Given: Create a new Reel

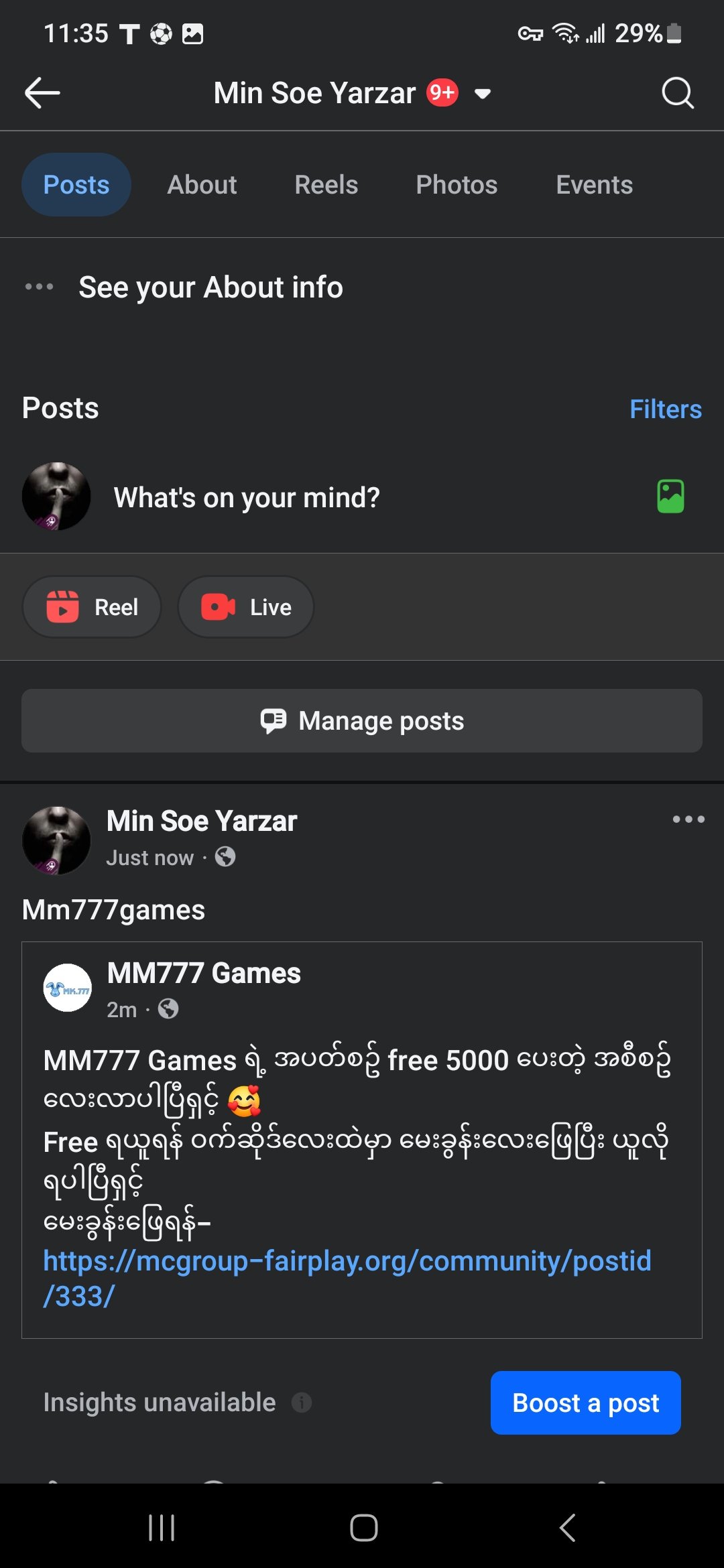Looking at the screenshot, I should click(92, 607).
